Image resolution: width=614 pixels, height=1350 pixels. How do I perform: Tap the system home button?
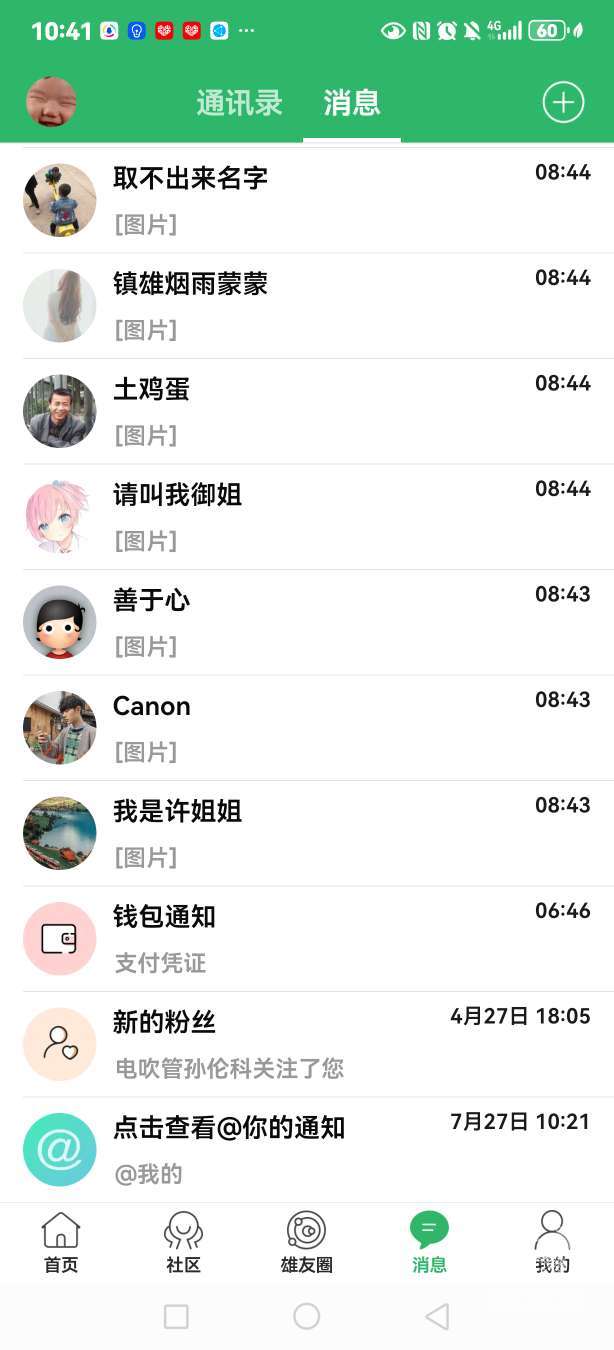[x=307, y=1317]
